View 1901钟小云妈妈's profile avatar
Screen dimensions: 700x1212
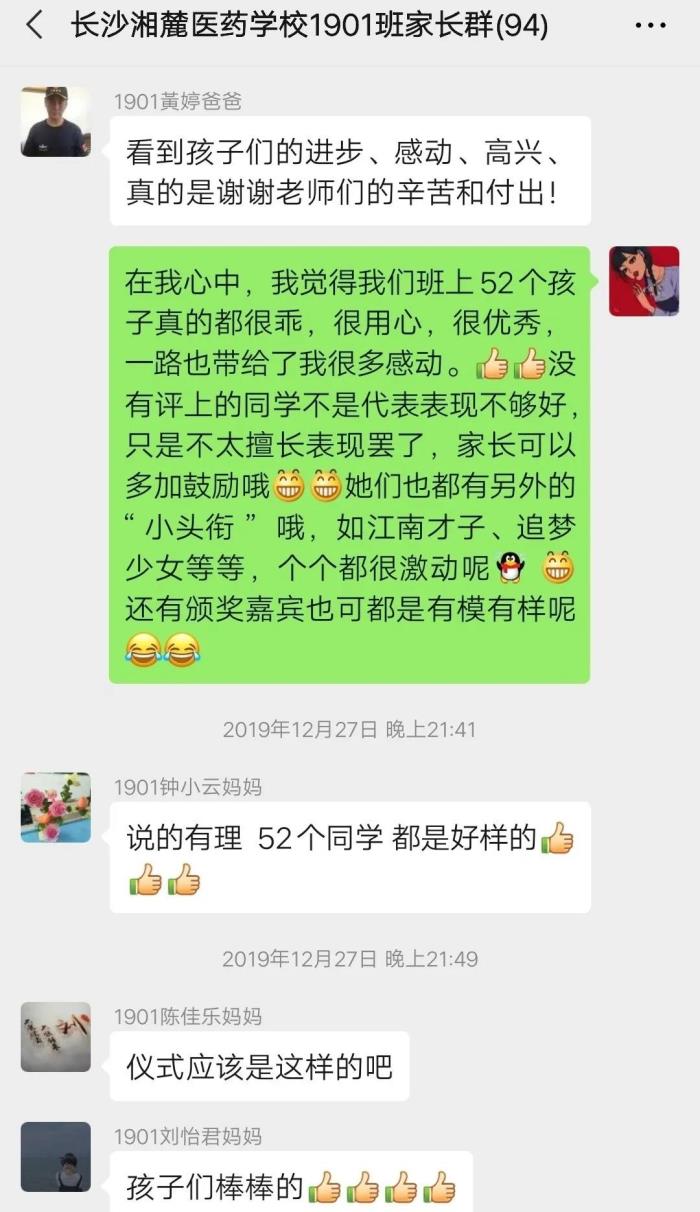(56, 807)
